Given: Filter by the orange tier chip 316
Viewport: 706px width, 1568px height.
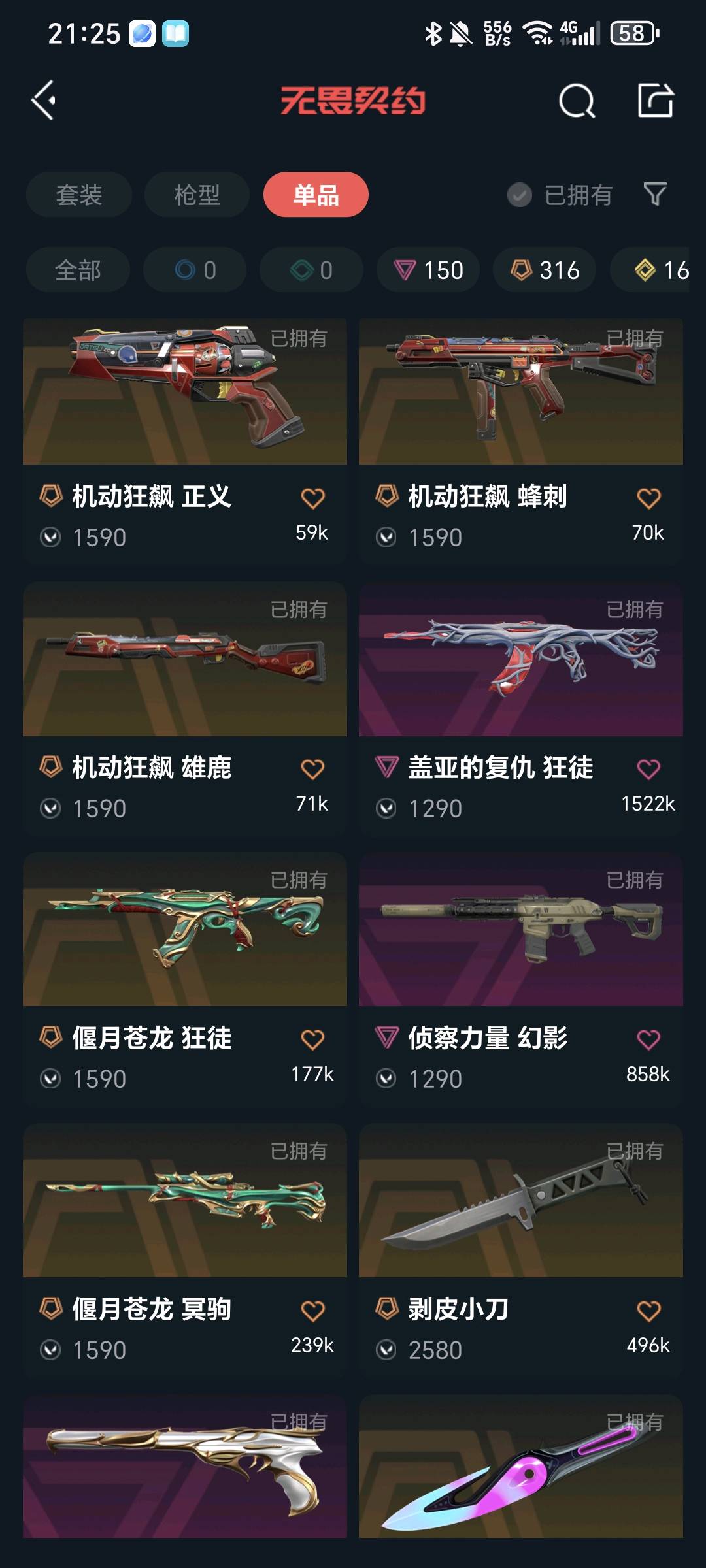Looking at the screenshot, I should pyautogui.click(x=545, y=270).
